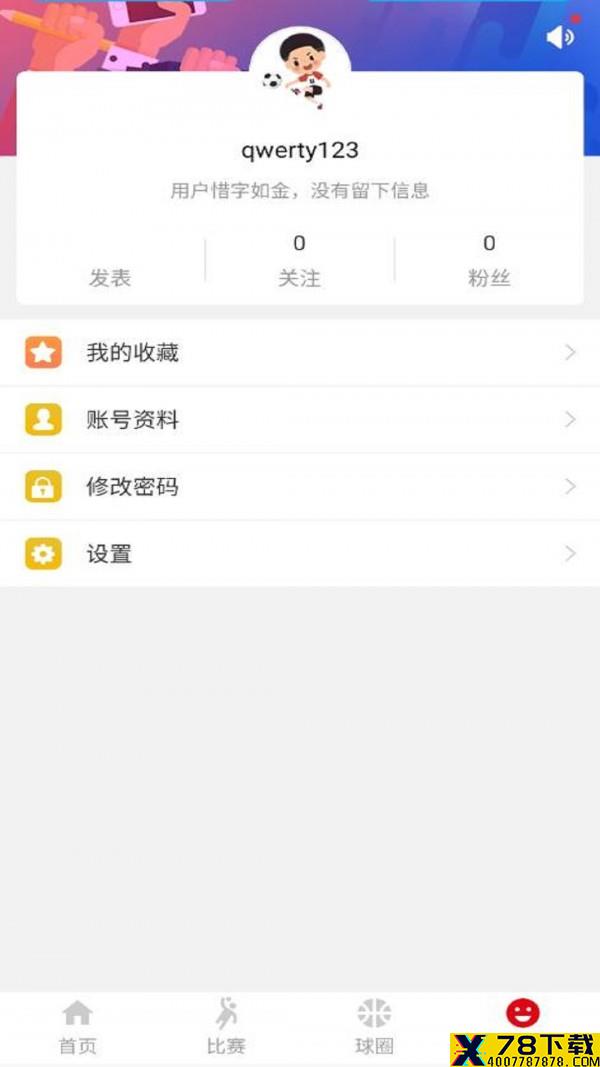The width and height of the screenshot is (600, 1067).
Task: Open 账号资料 account info
Action: (x=300, y=419)
